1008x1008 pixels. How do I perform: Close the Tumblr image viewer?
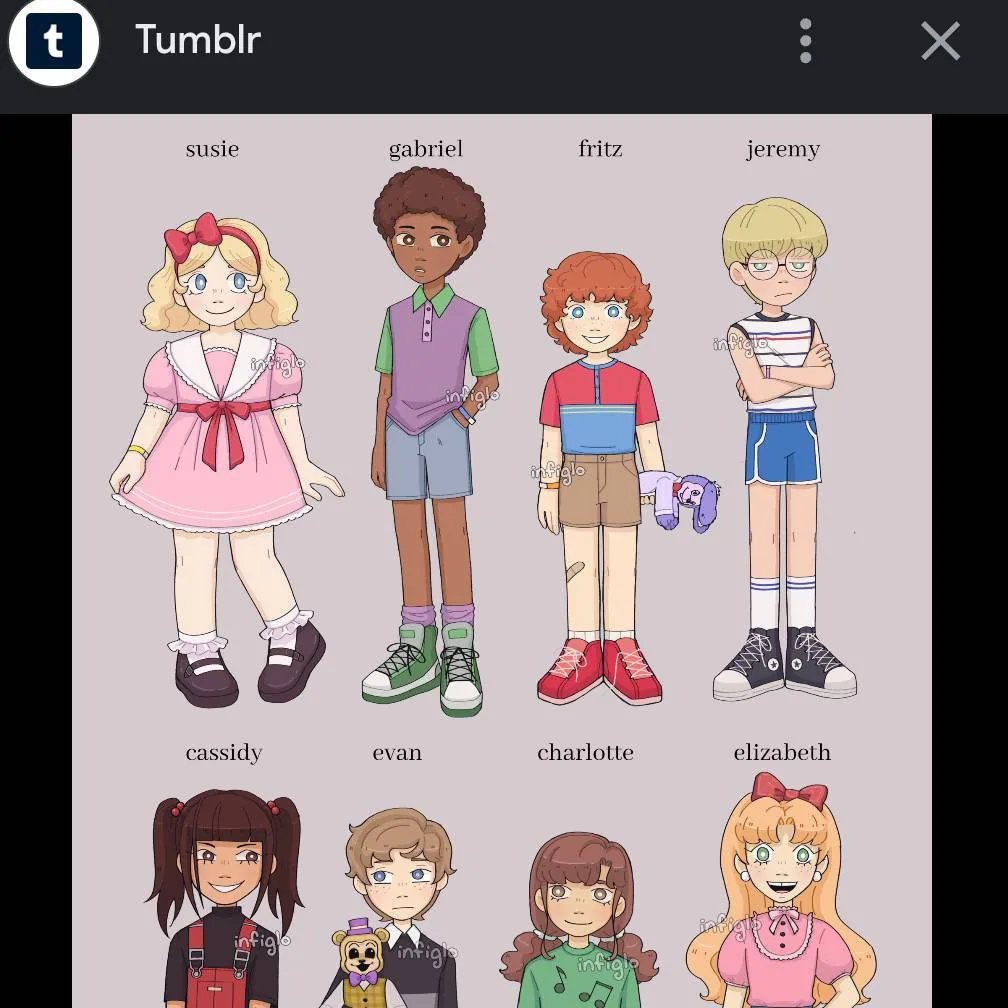point(940,42)
